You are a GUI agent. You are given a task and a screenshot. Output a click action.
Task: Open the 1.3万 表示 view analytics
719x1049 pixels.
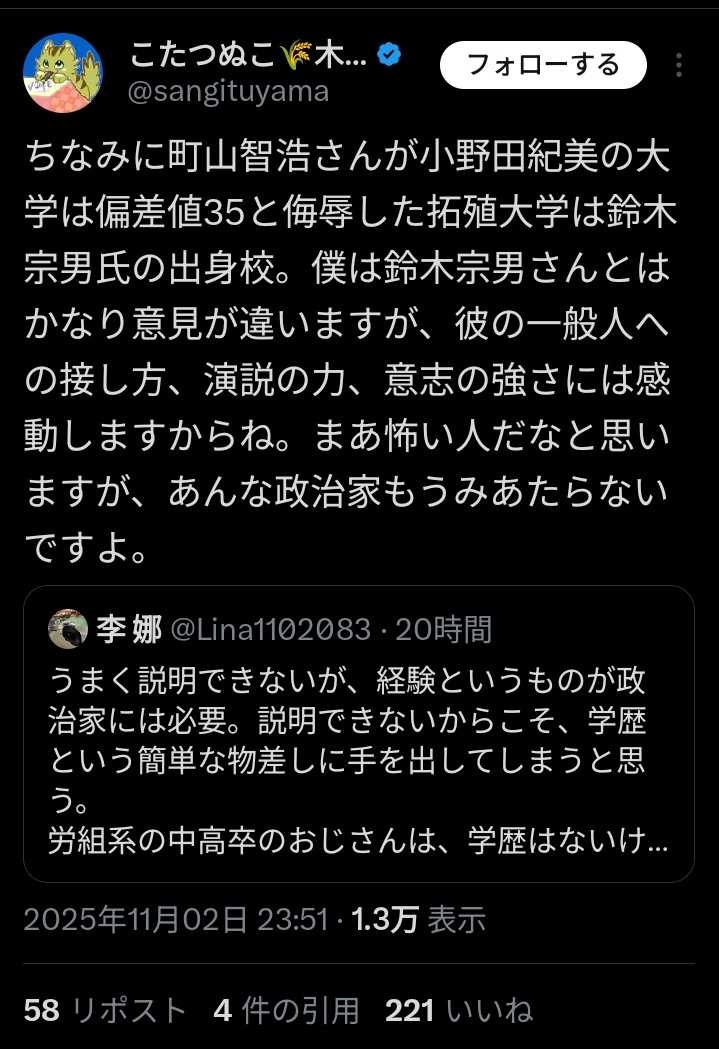tap(418, 919)
